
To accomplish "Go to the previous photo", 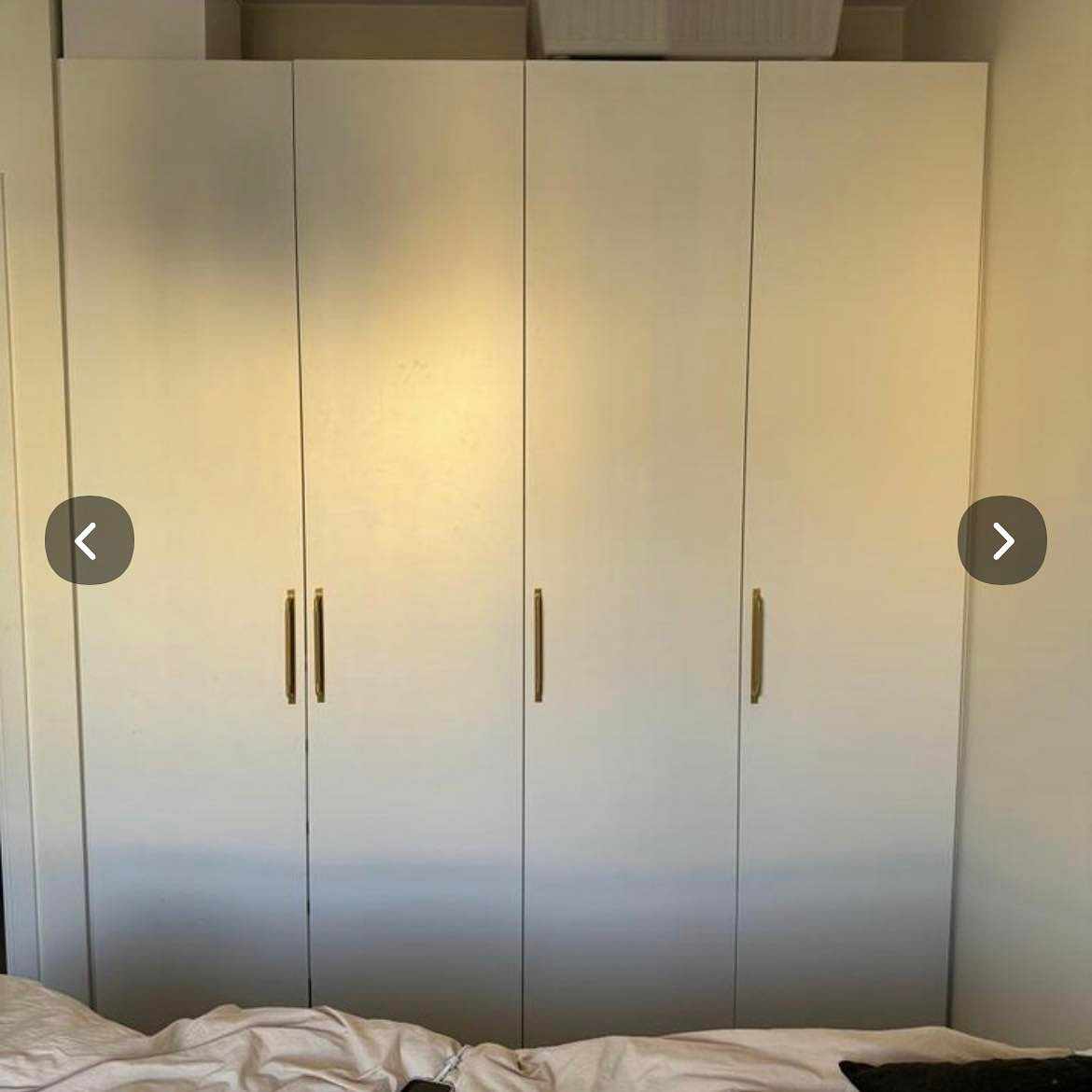I will (90, 540).
